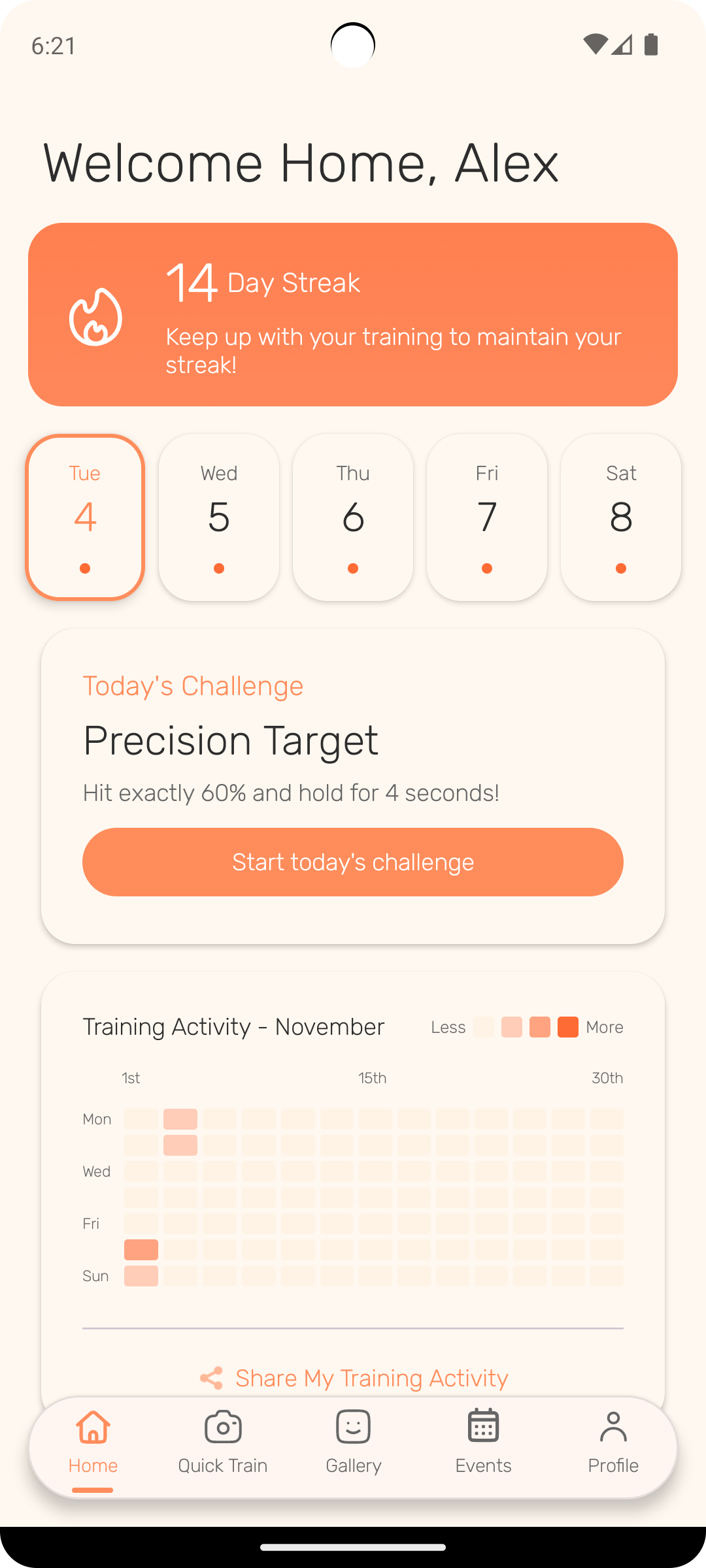
Task: Choose Thursday the 6th in the week strip
Action: (353, 517)
